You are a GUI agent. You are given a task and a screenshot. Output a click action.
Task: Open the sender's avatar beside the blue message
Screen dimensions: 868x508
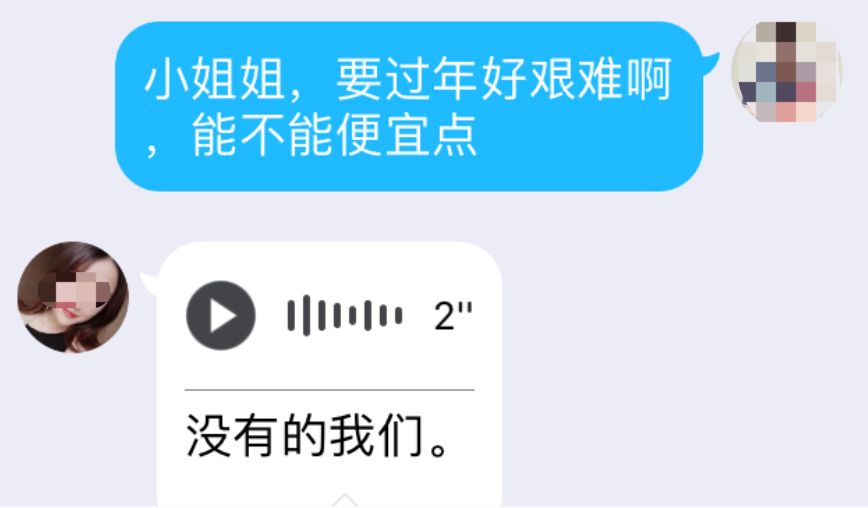point(787,72)
